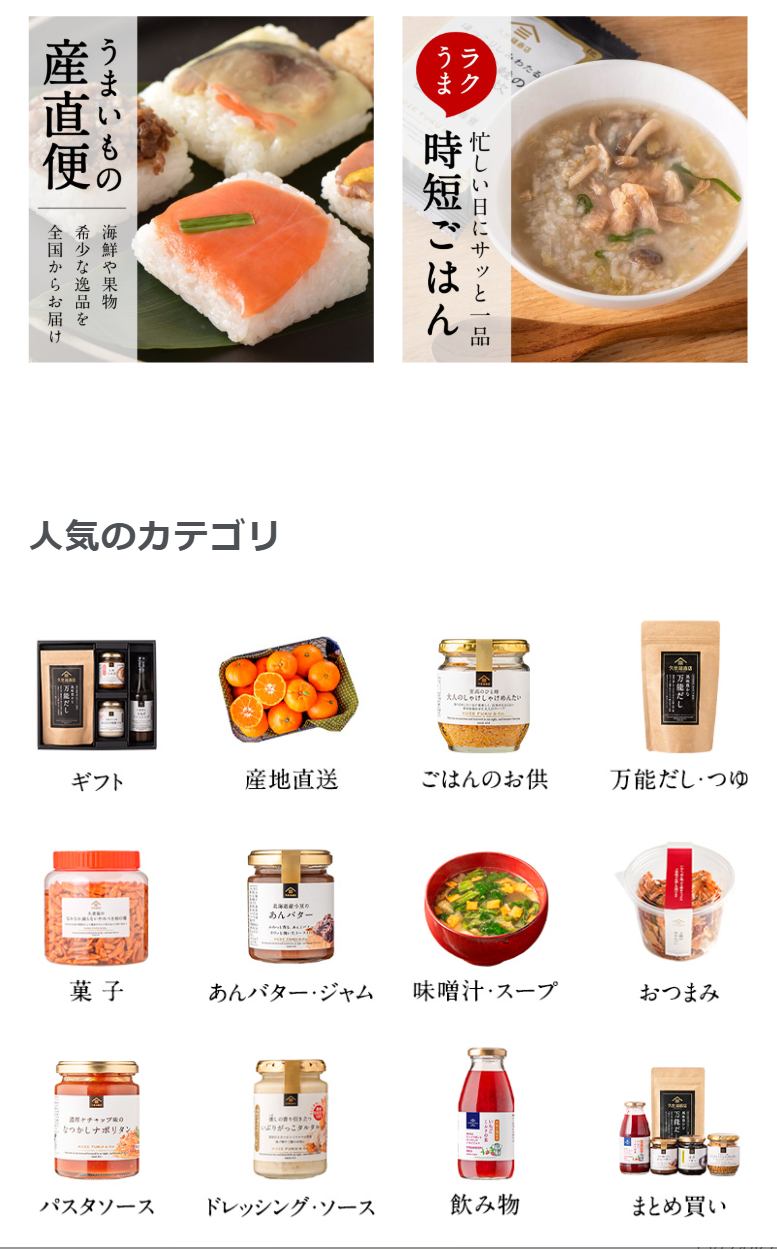777x1249 pixels.
Task: Open the 飲み物 category
Action: click(485, 1133)
